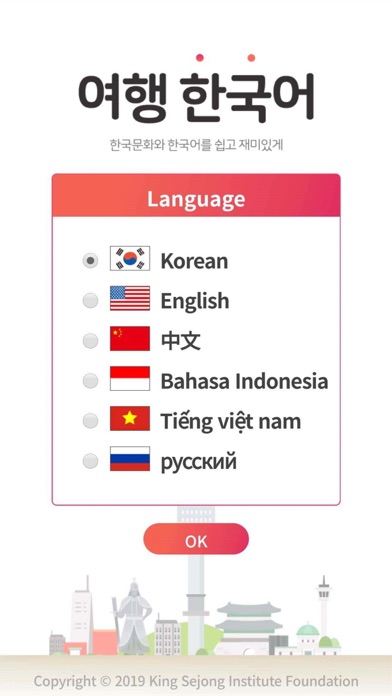Confirm selection with OK button
392x696 pixels.
click(196, 539)
